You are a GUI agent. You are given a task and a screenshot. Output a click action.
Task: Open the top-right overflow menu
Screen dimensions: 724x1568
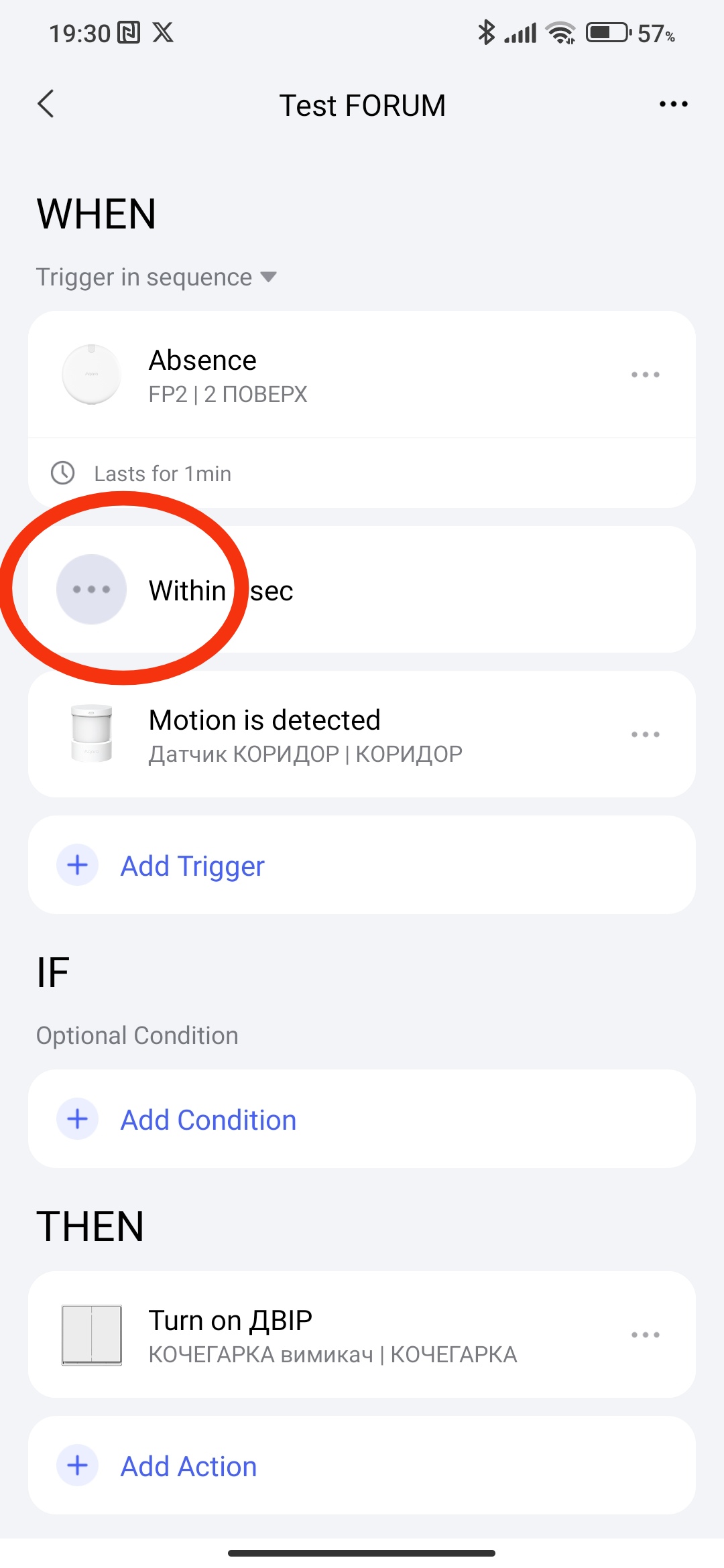(673, 105)
